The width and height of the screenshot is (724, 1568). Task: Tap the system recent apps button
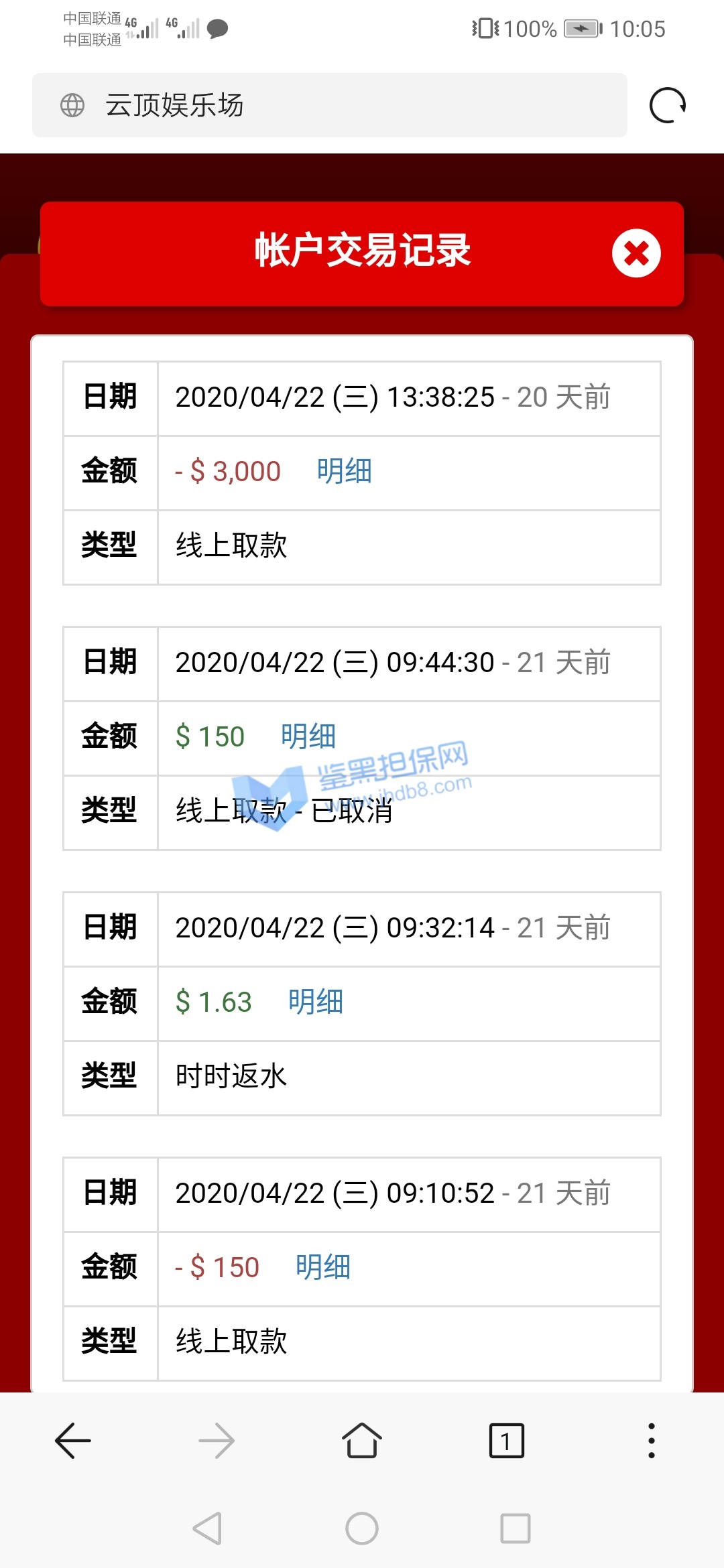click(x=515, y=1528)
